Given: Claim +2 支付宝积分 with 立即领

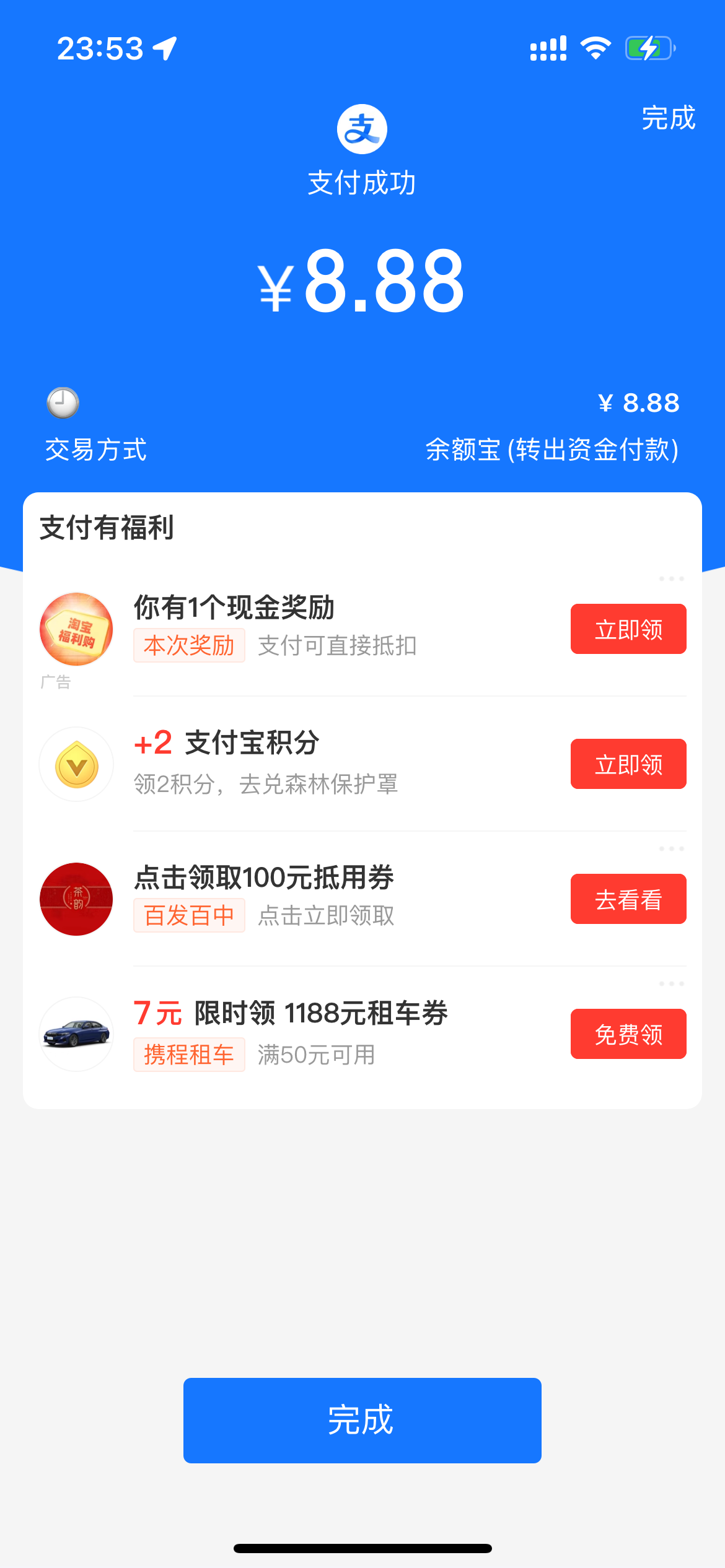Looking at the screenshot, I should tap(628, 764).
